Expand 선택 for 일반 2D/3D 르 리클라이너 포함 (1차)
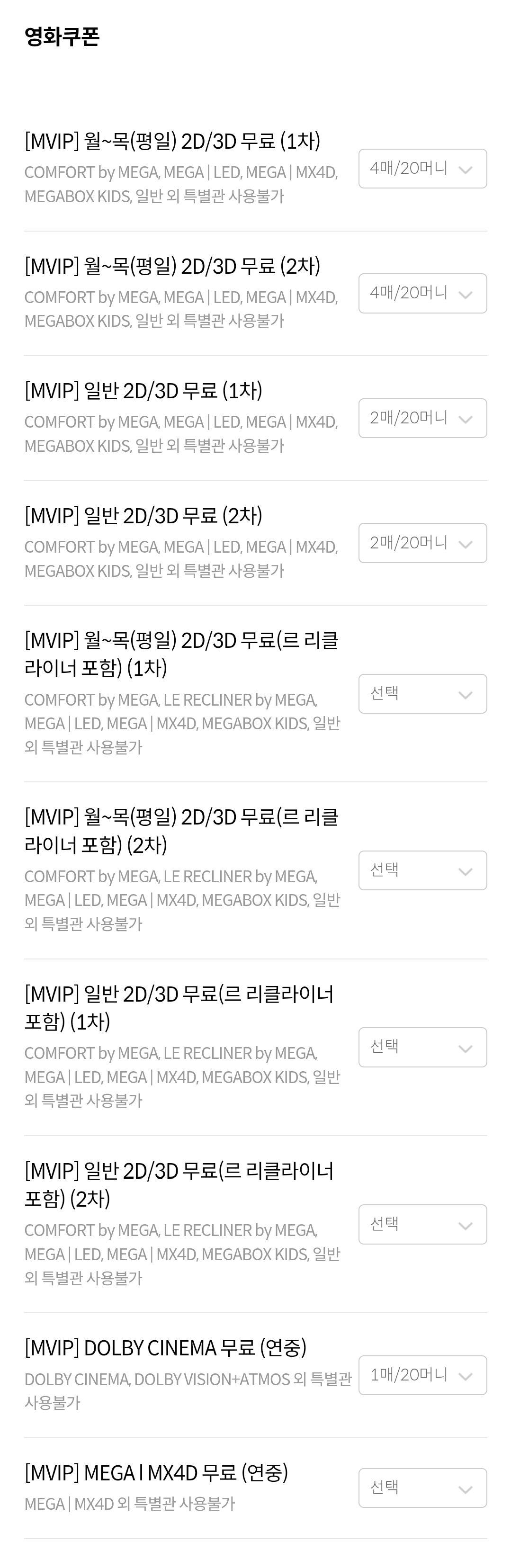Image resolution: width=511 pixels, height=1568 pixels. click(422, 1047)
